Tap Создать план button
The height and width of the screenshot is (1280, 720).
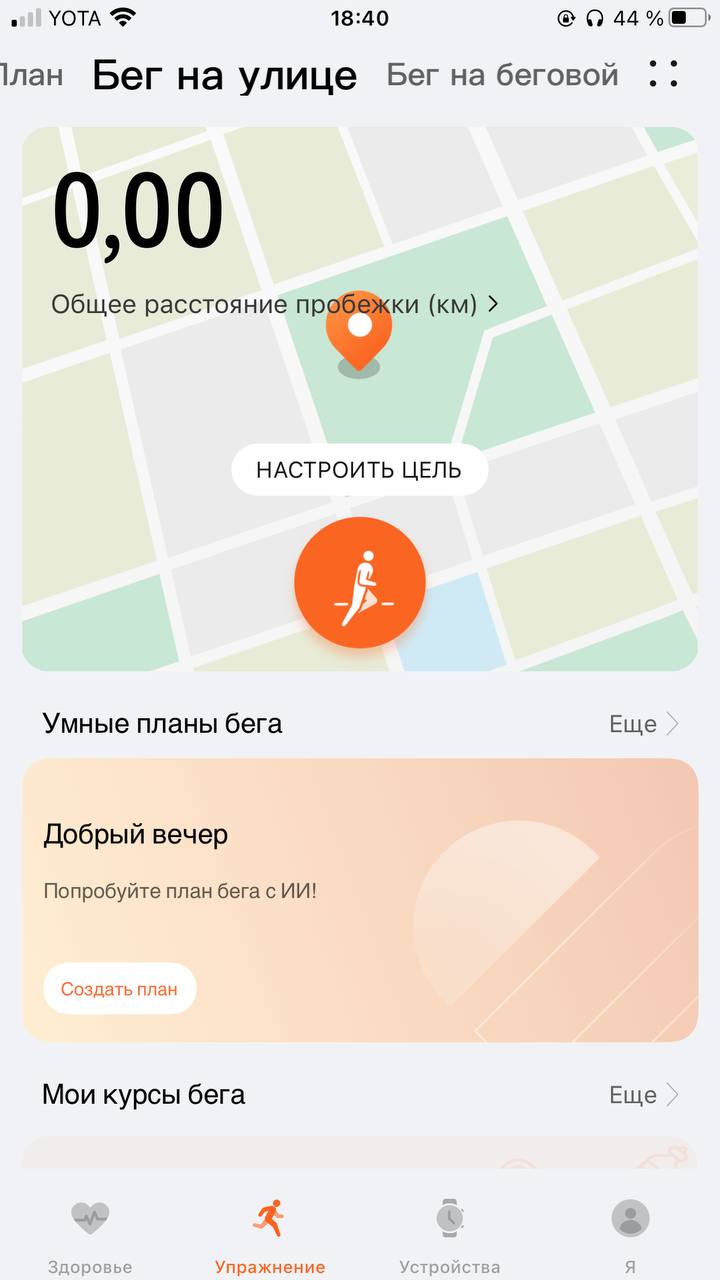(119, 989)
